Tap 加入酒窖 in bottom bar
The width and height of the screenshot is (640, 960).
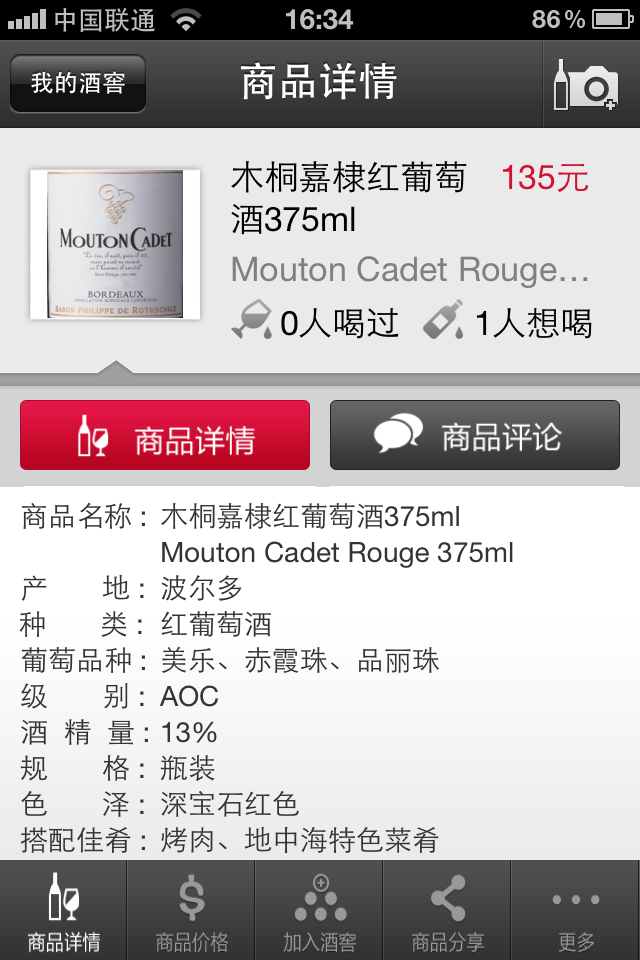pyautogui.click(x=320, y=911)
